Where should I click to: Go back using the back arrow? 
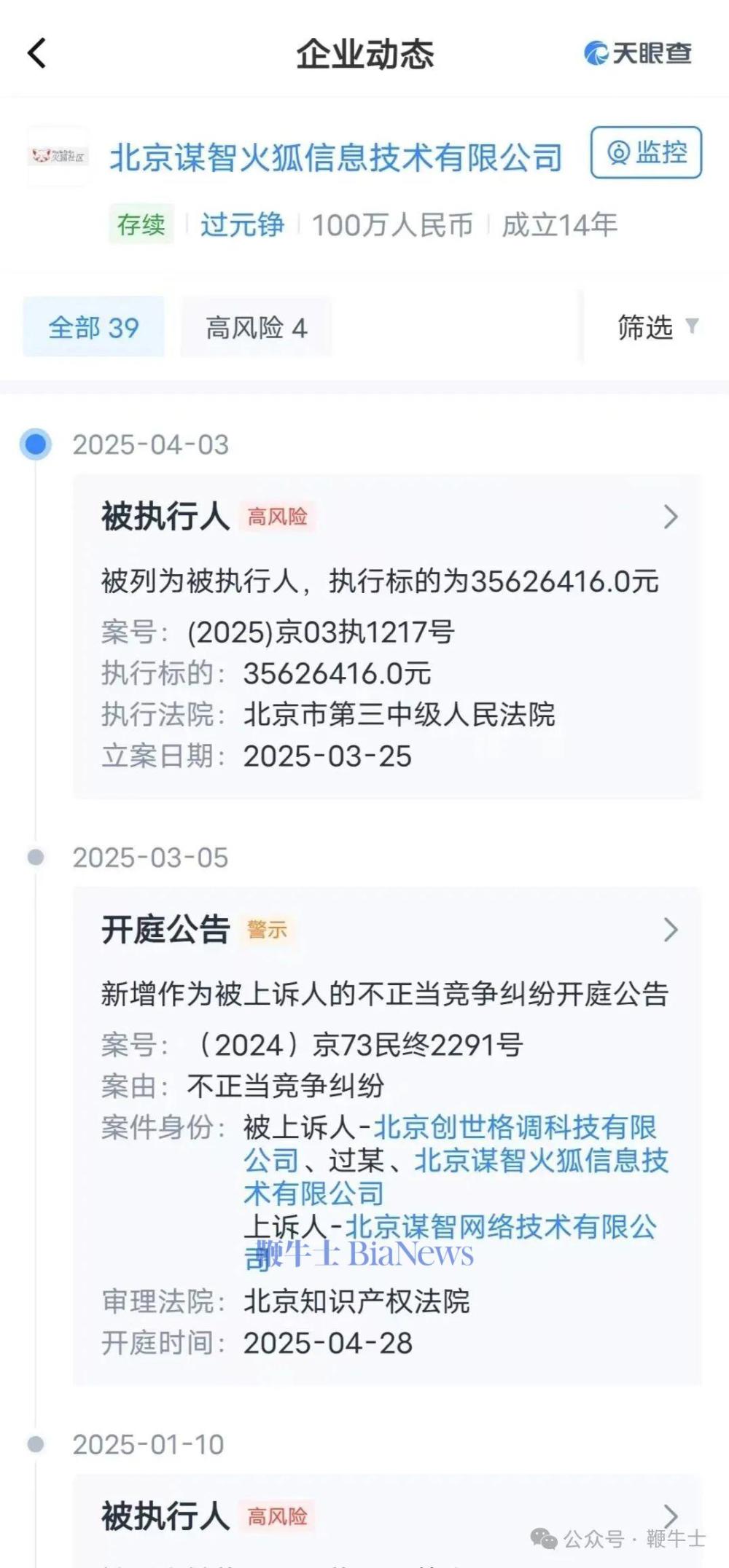pyautogui.click(x=36, y=53)
